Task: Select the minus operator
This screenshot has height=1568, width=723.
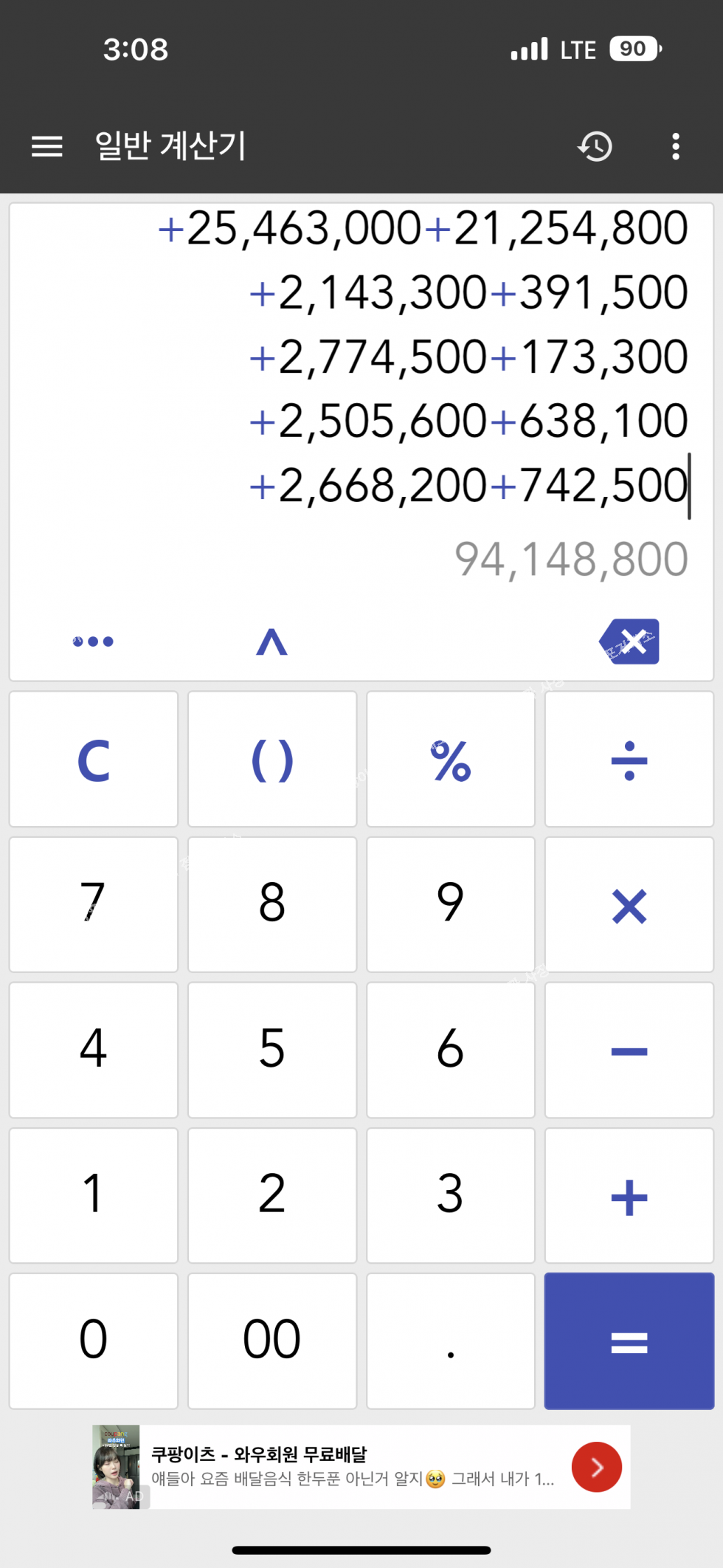Action: (629, 1051)
